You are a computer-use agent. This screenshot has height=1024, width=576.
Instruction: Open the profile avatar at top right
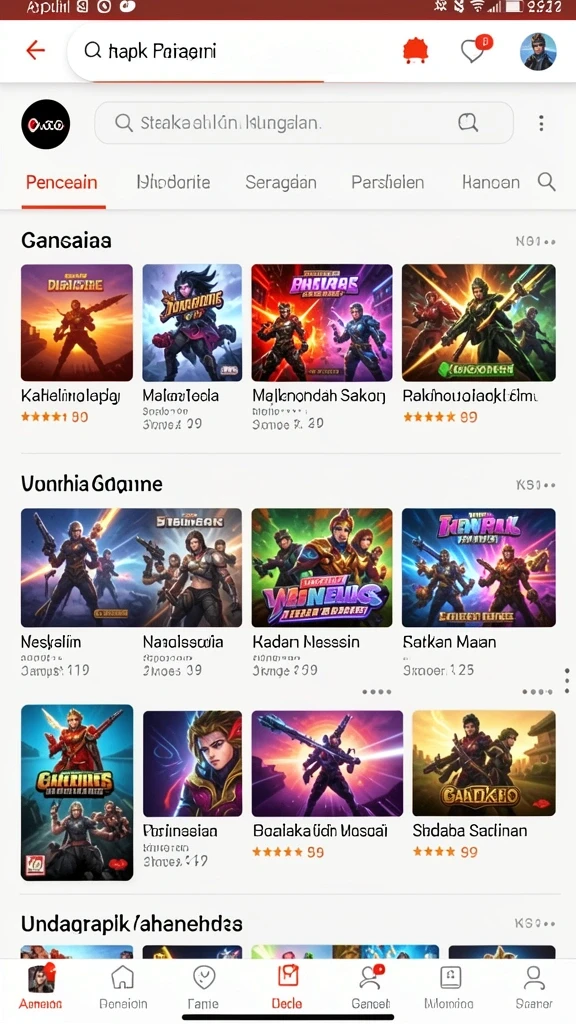[538, 52]
